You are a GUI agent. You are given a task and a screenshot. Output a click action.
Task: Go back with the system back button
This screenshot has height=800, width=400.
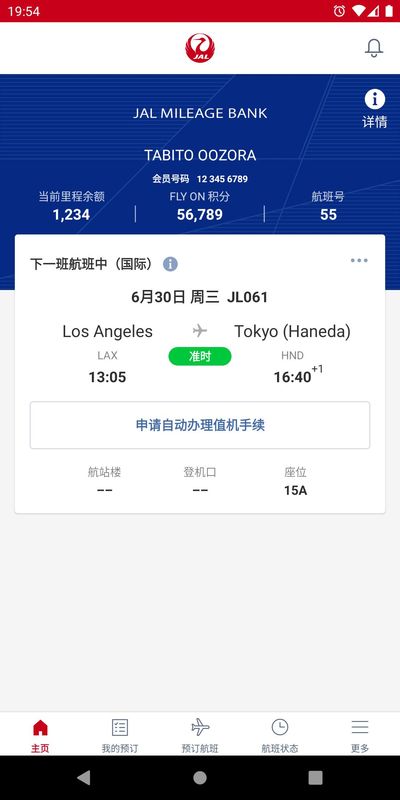[84, 778]
